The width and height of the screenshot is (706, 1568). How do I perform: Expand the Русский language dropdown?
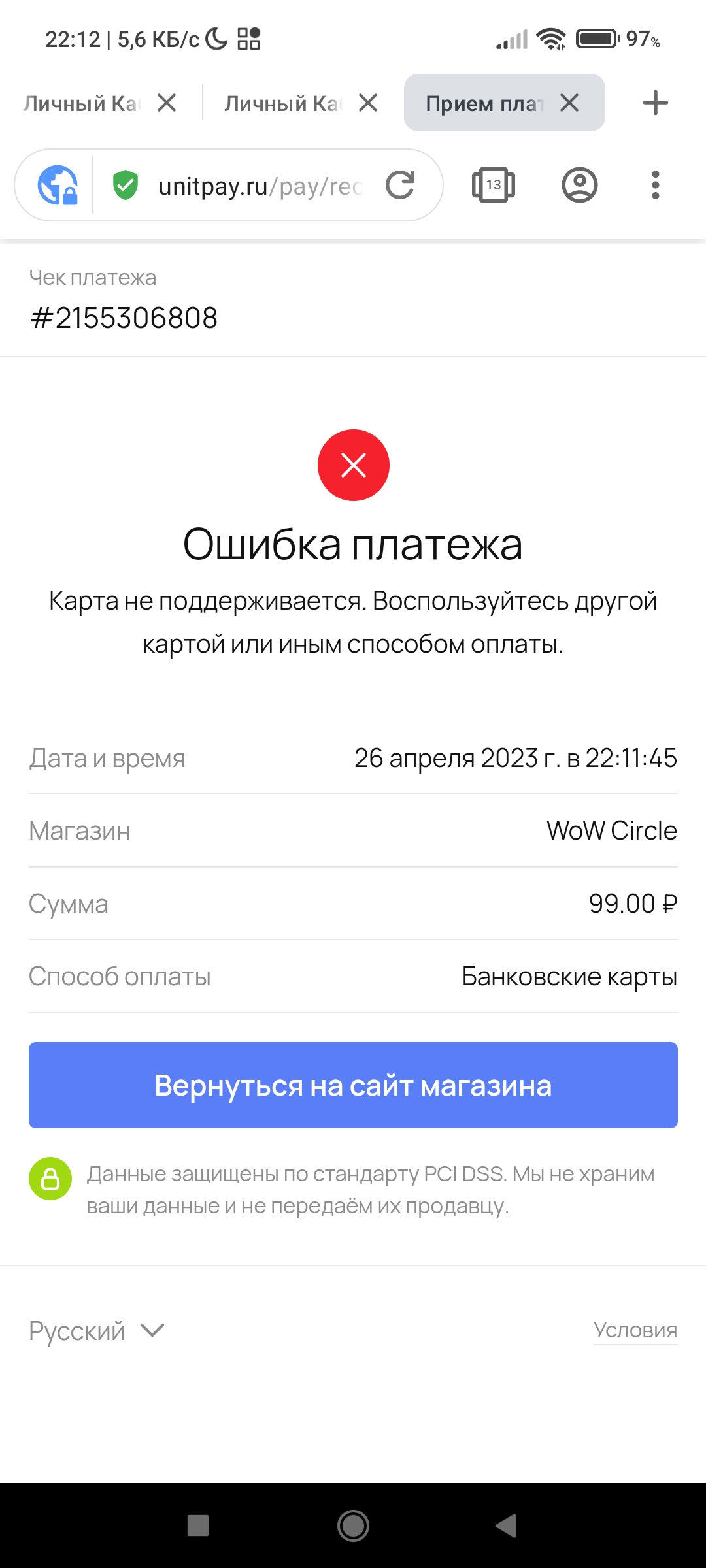coord(97,1331)
